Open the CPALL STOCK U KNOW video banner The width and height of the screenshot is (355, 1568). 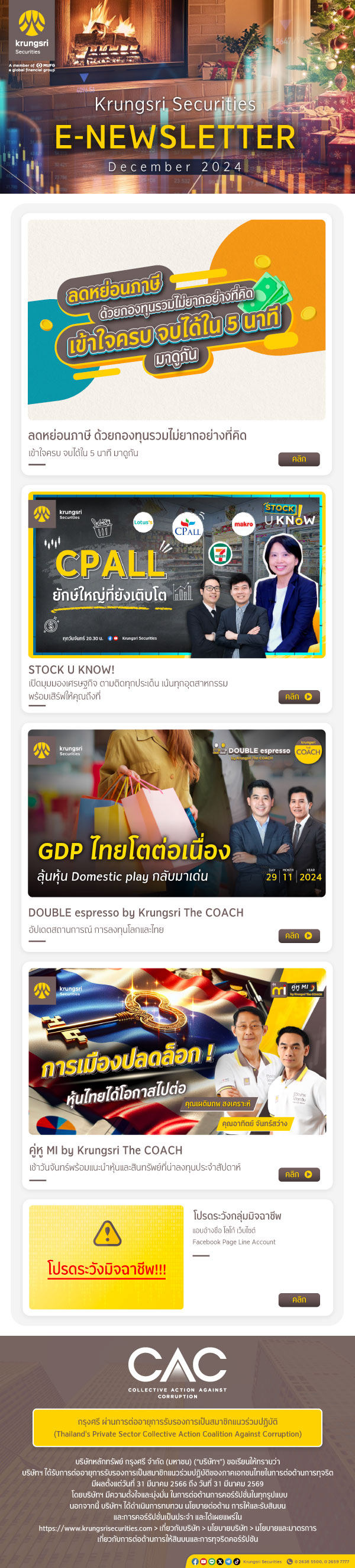176,575
